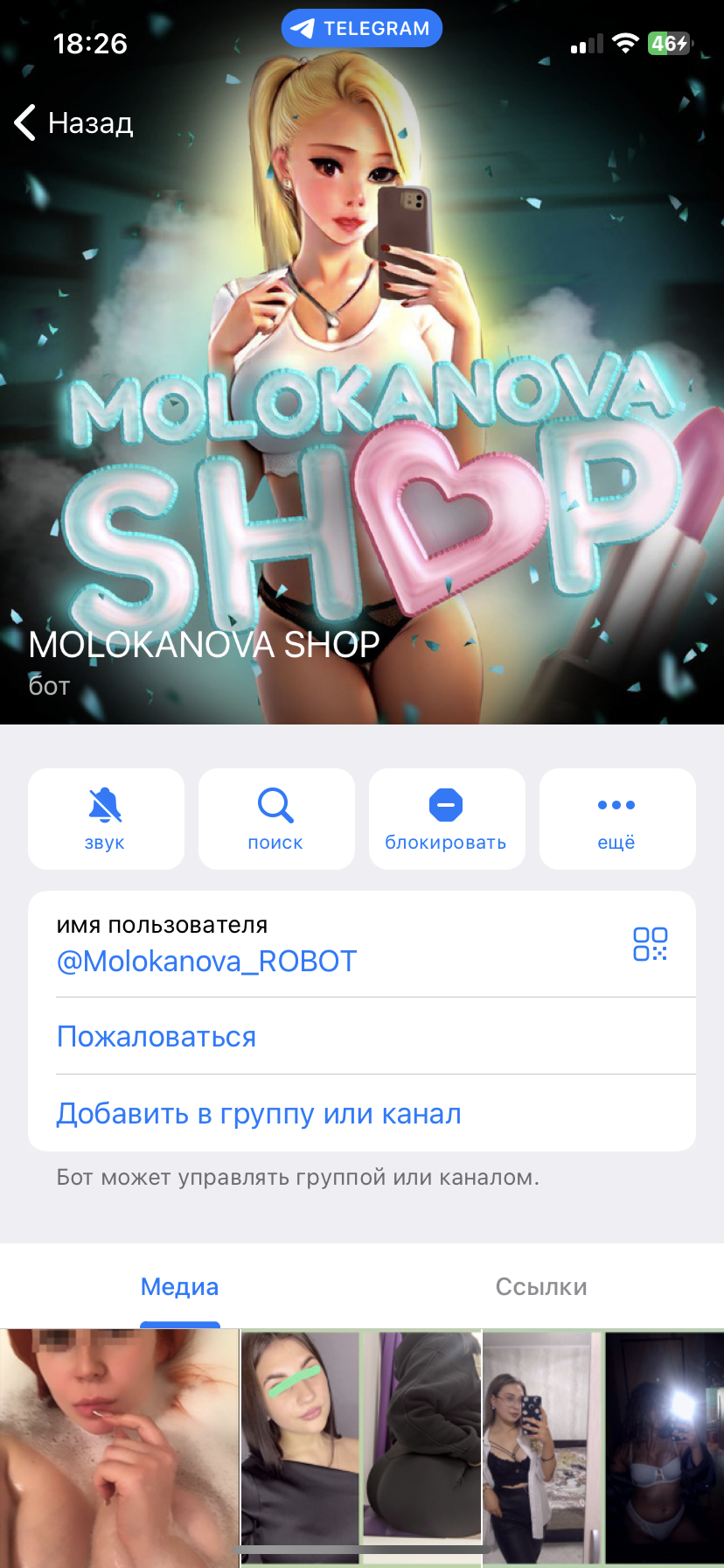
Task: Open the bot's profile cover photo
Action: coord(362,394)
